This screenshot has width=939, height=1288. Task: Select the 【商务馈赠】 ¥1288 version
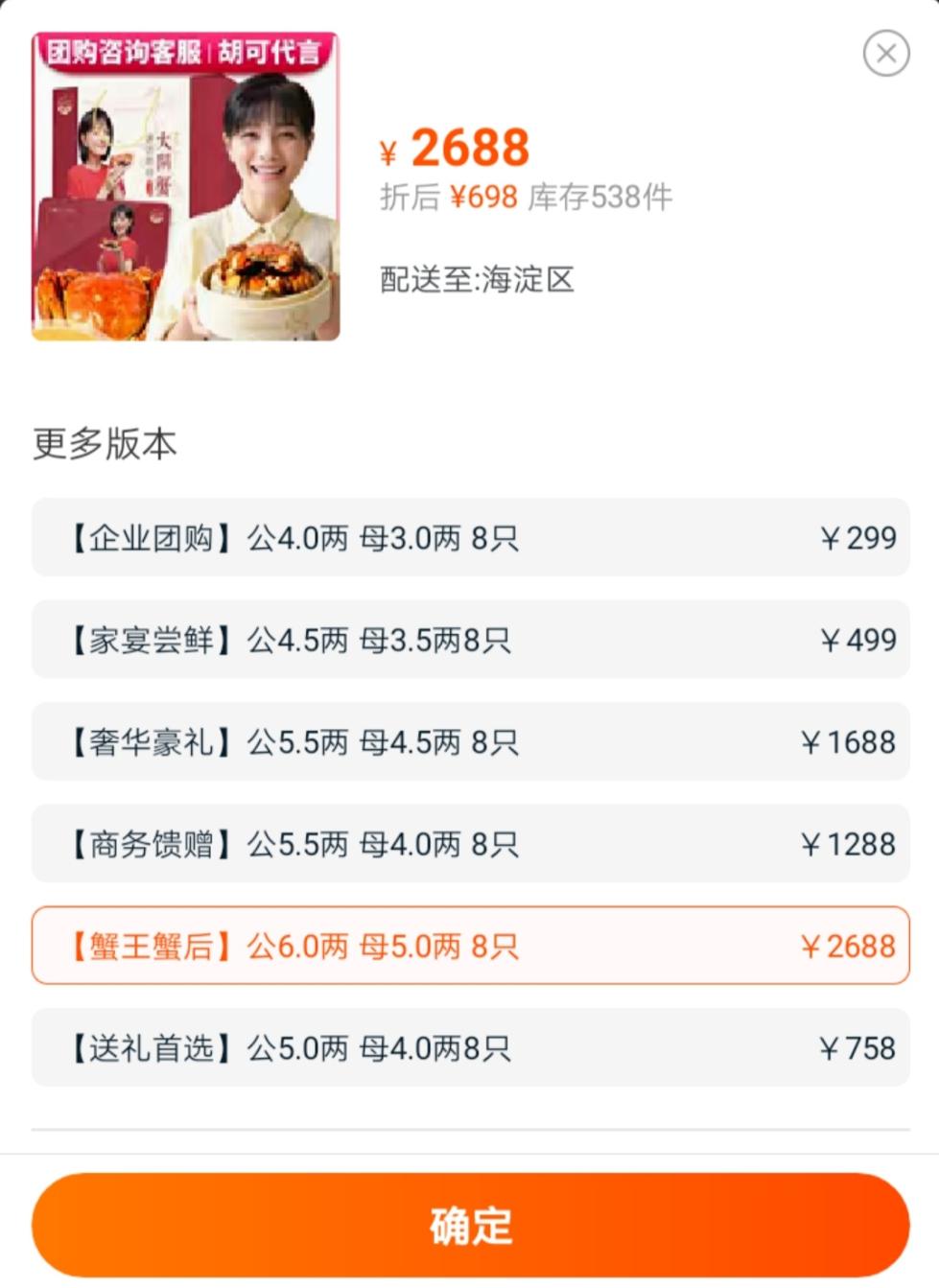pos(470,845)
